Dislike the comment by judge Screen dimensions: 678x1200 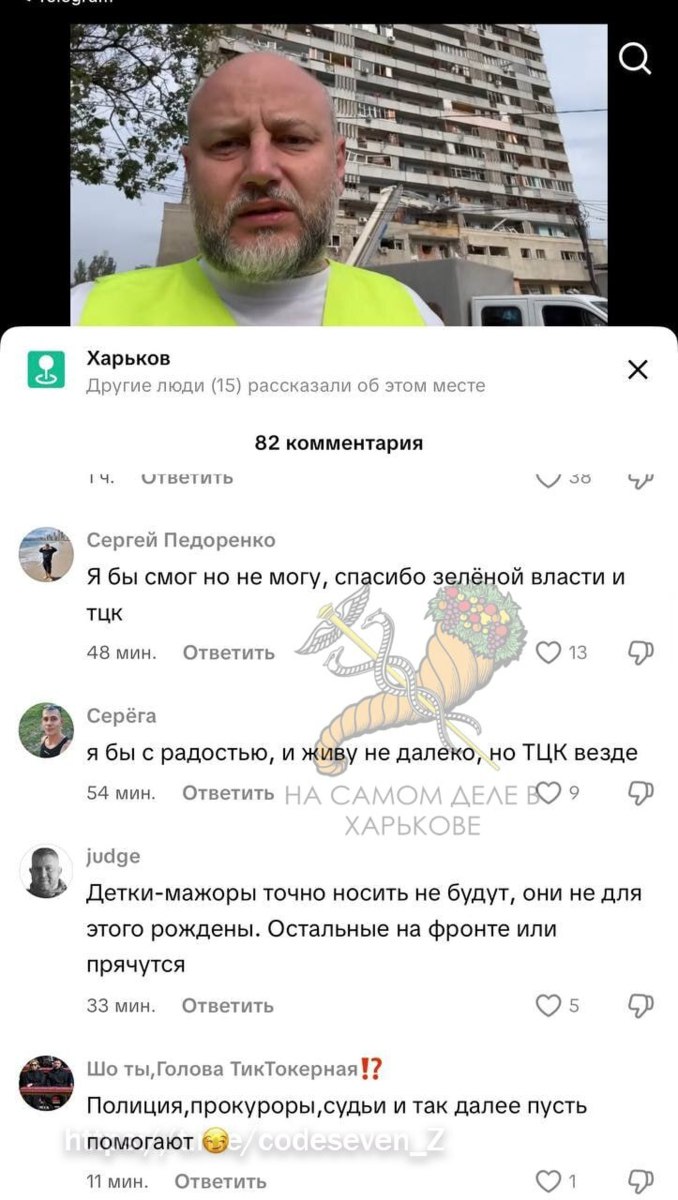[640, 1006]
